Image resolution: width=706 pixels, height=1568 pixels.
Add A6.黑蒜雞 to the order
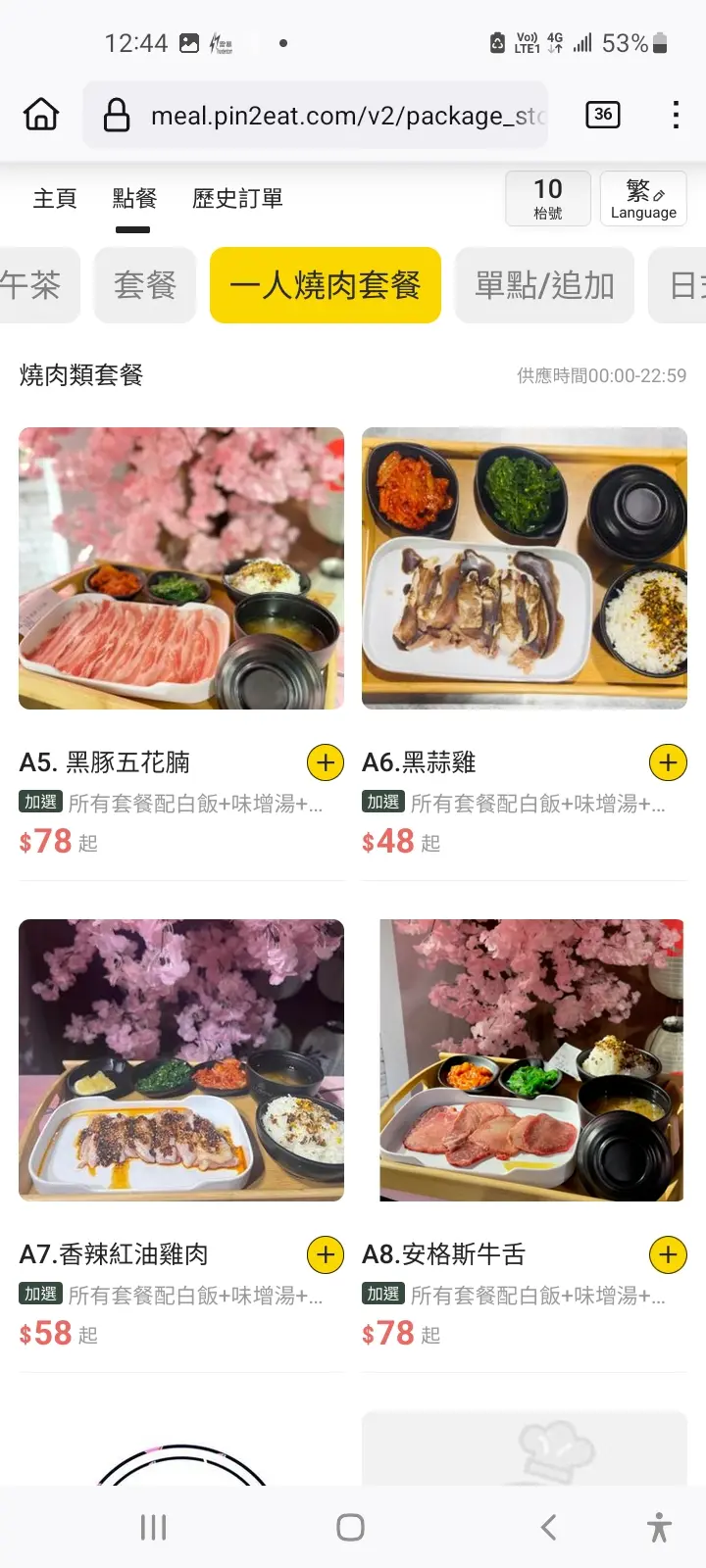[x=668, y=762]
